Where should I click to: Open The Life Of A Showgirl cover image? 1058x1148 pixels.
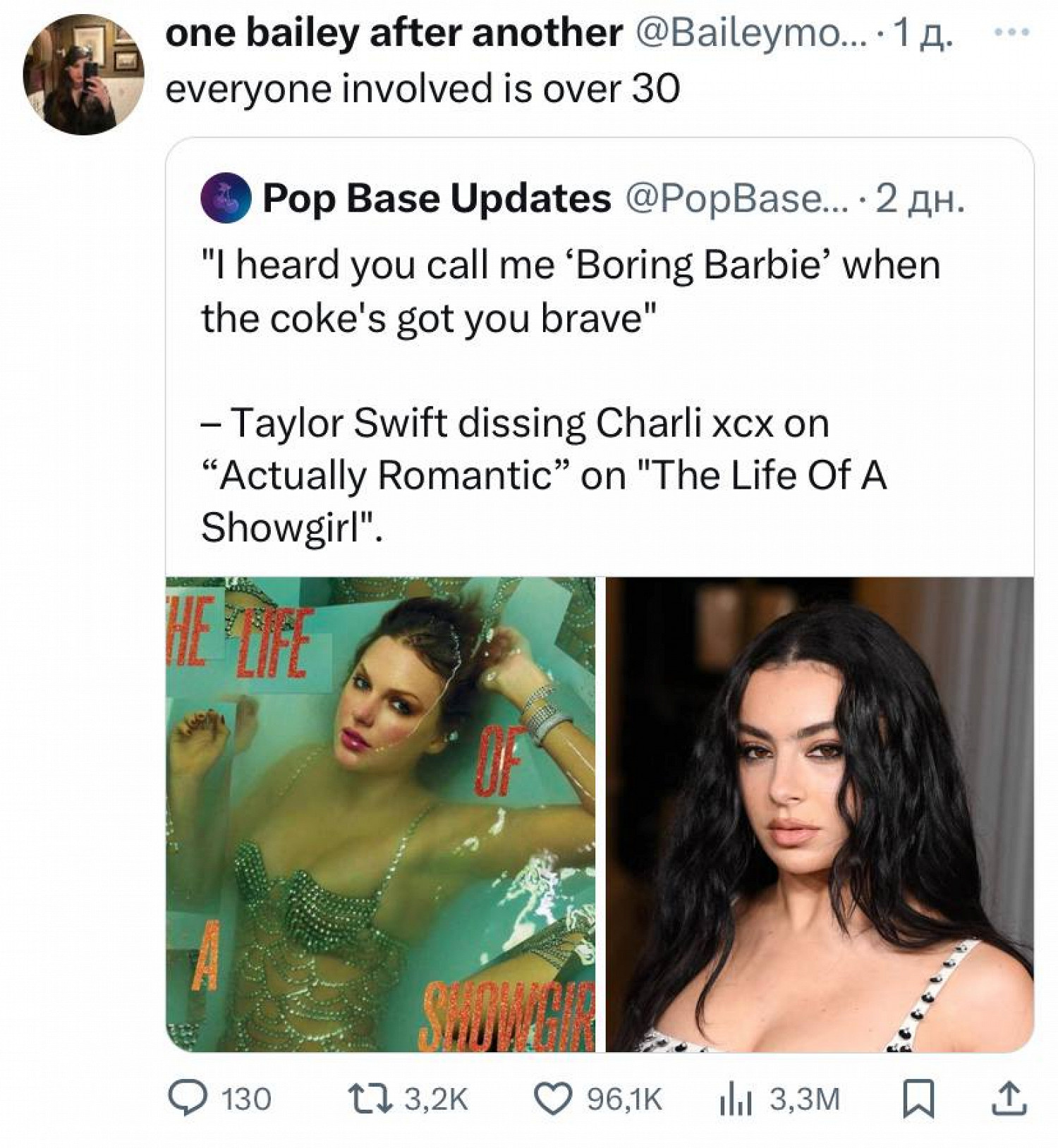point(381,814)
